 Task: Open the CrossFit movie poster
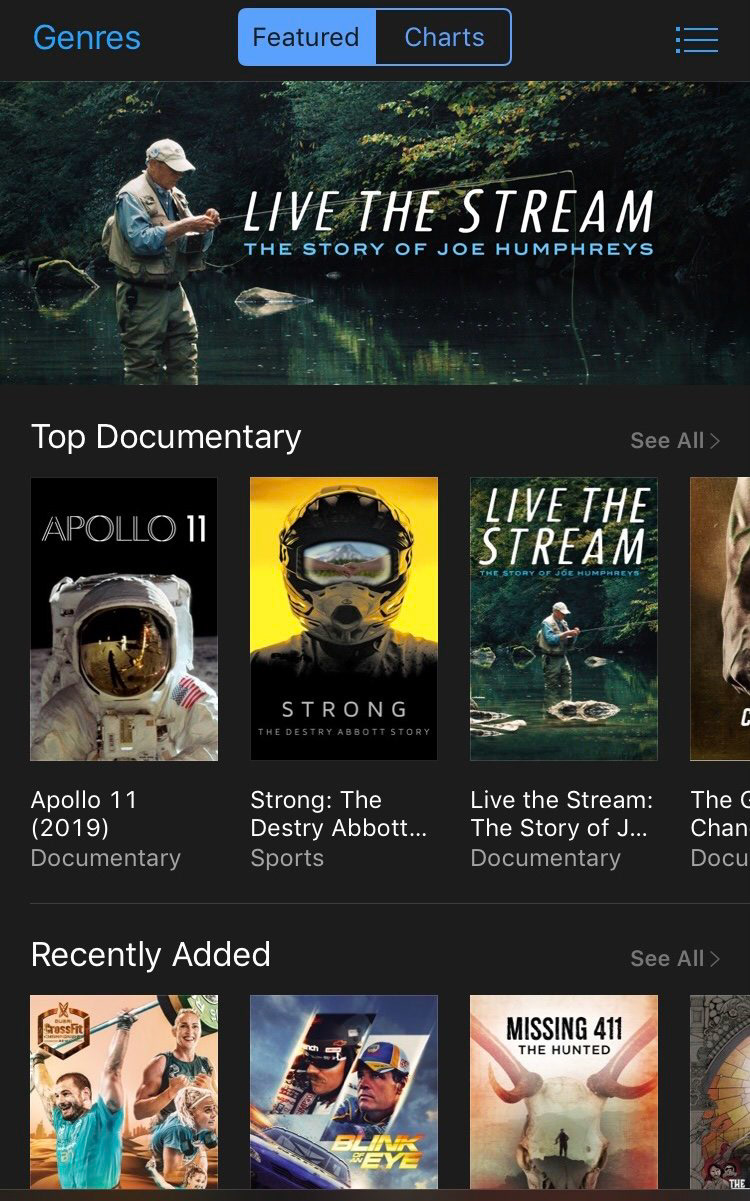click(124, 1090)
